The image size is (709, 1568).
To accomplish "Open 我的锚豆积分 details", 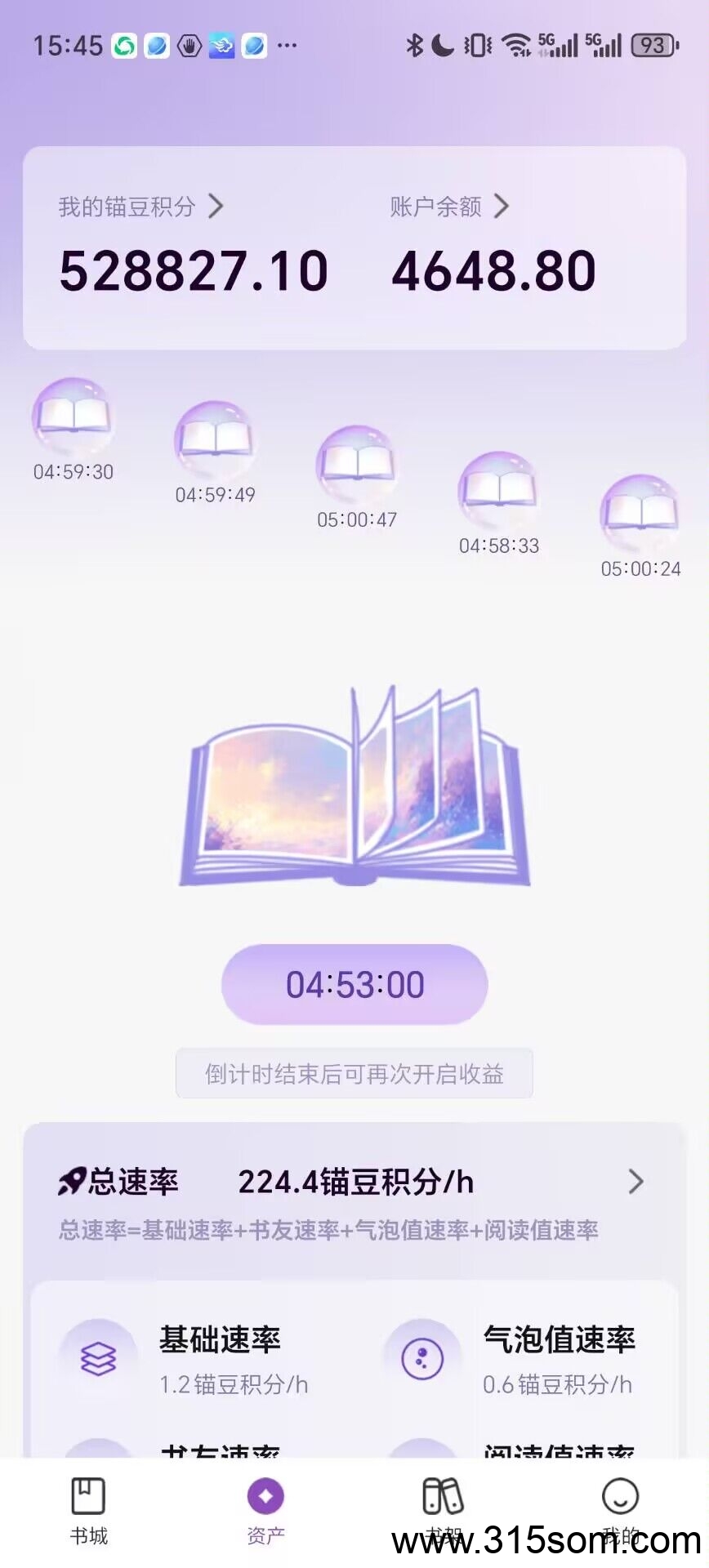I will pos(140,207).
